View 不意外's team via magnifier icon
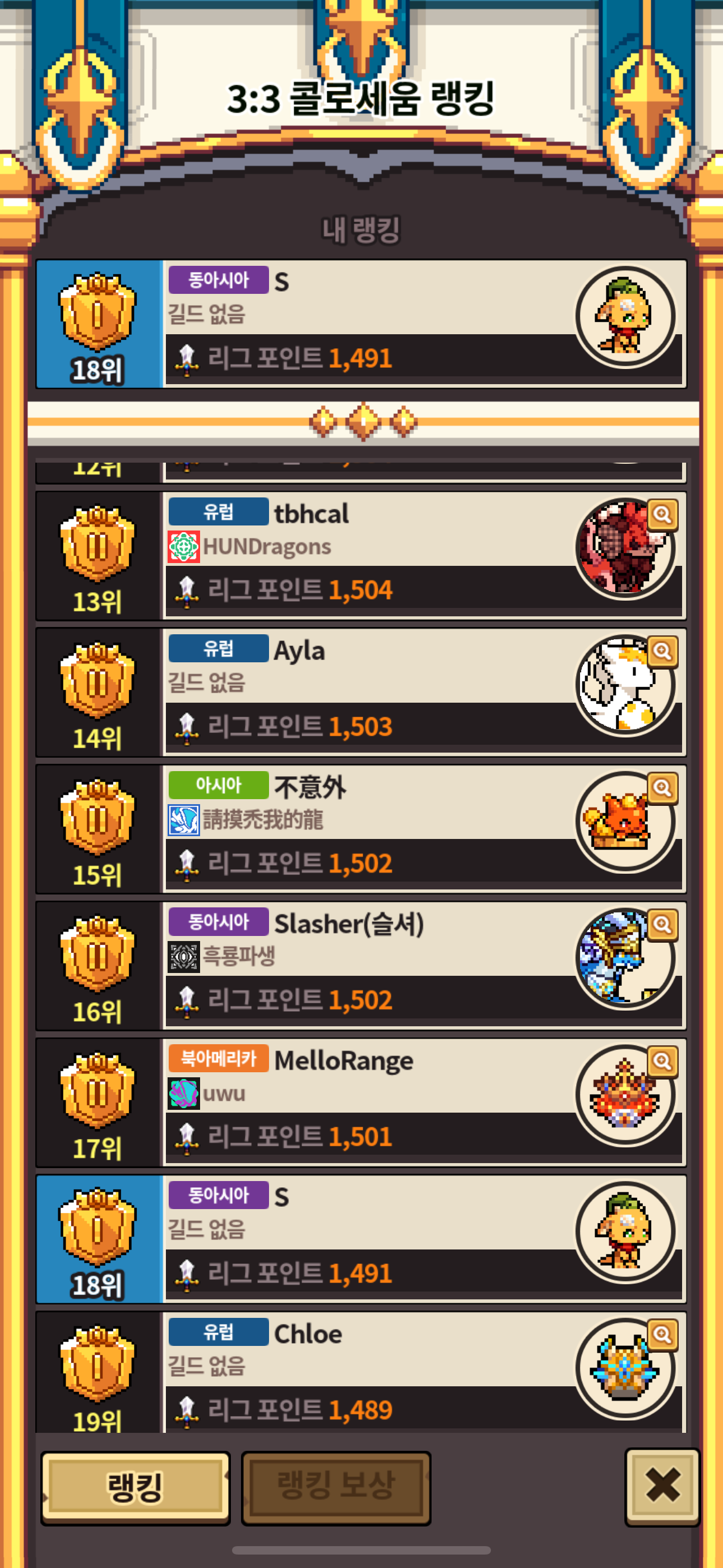The height and width of the screenshot is (1568, 723). (662, 788)
